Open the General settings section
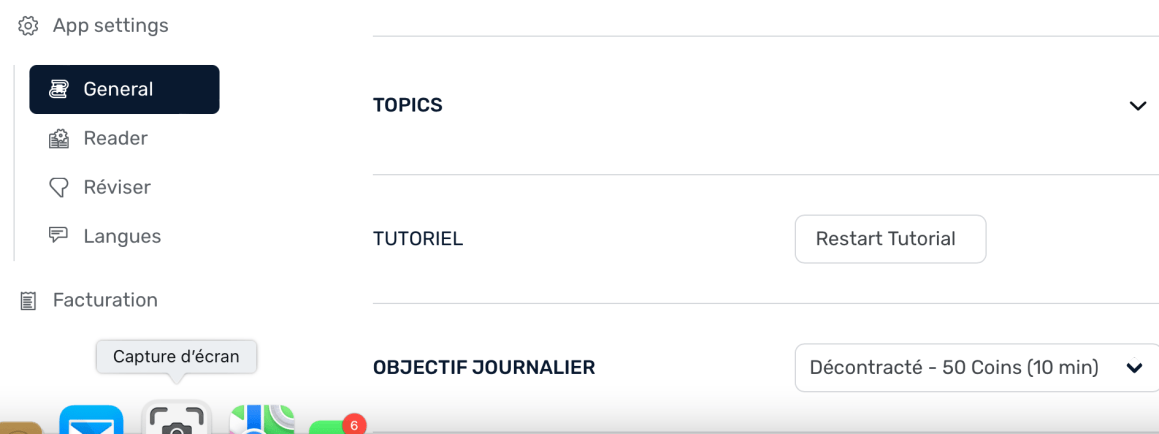 (x=124, y=89)
